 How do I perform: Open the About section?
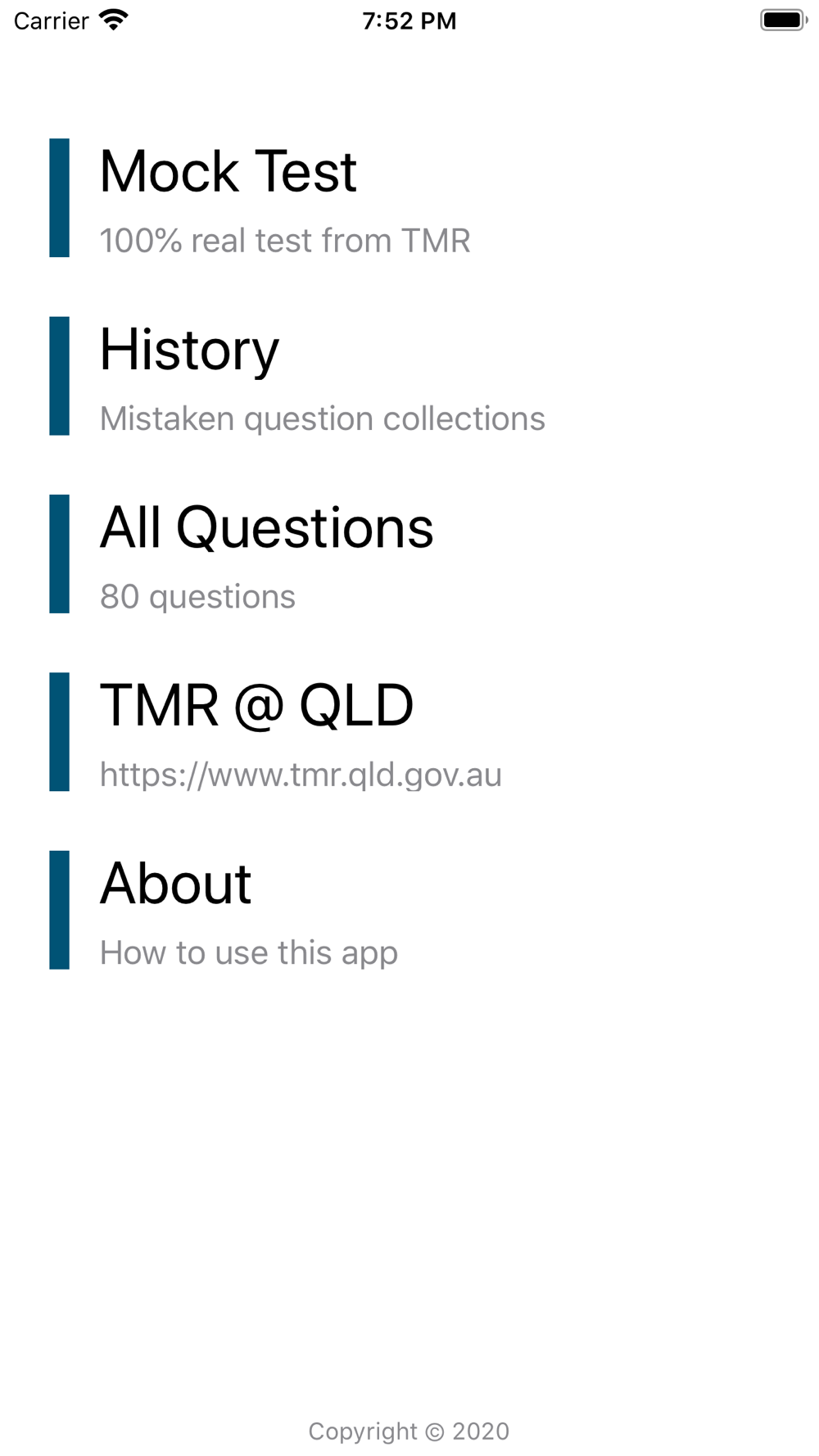(x=409, y=910)
